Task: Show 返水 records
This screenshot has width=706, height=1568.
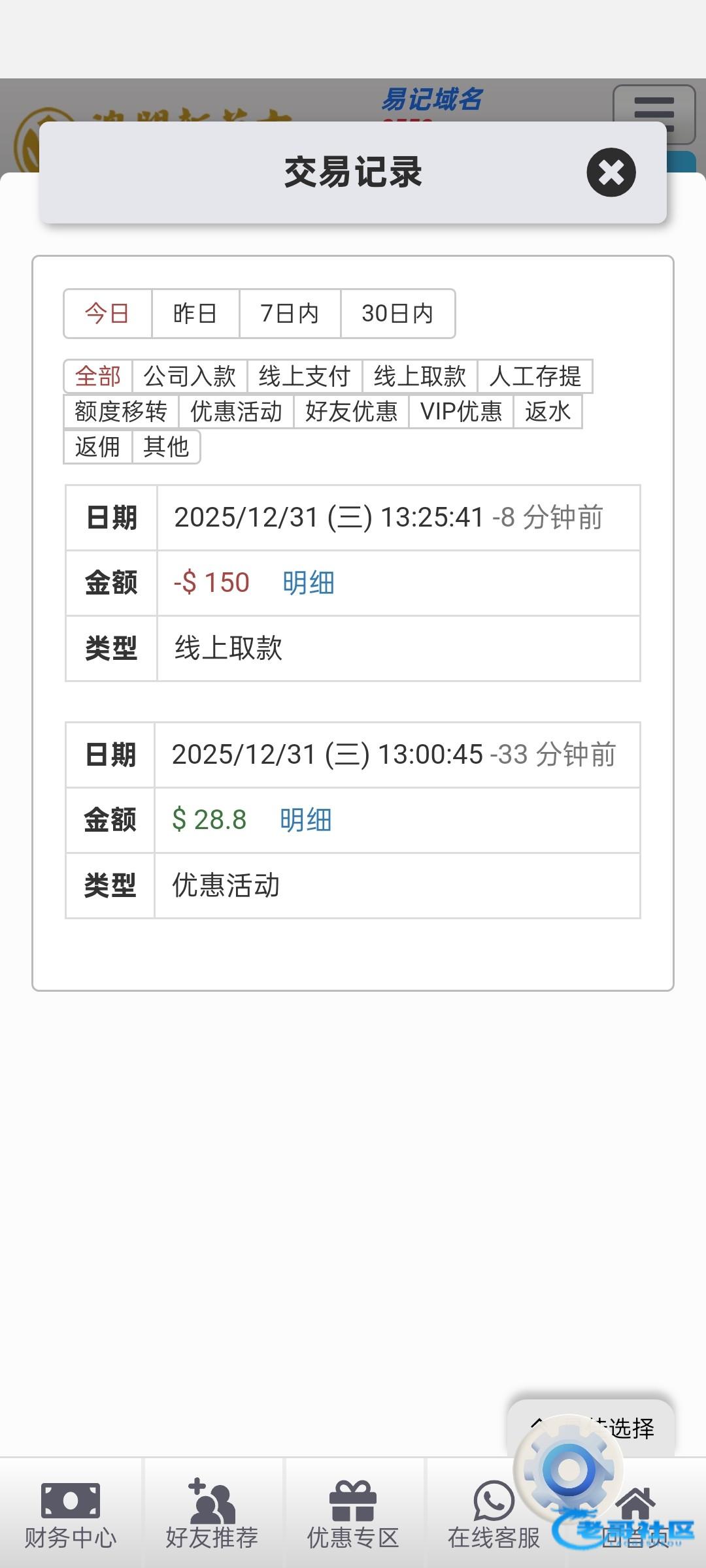Action: point(548,412)
